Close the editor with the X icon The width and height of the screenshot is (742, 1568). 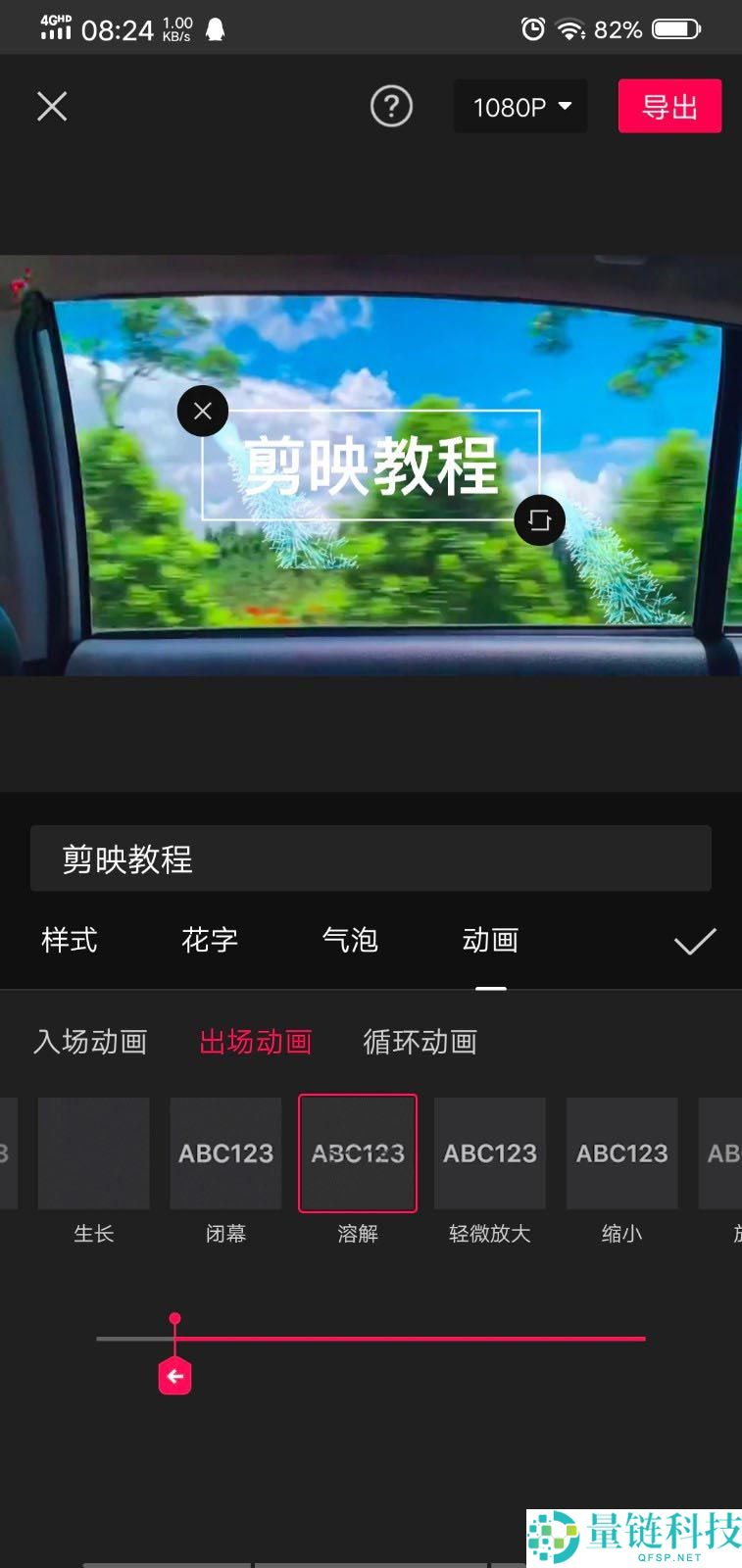[52, 106]
